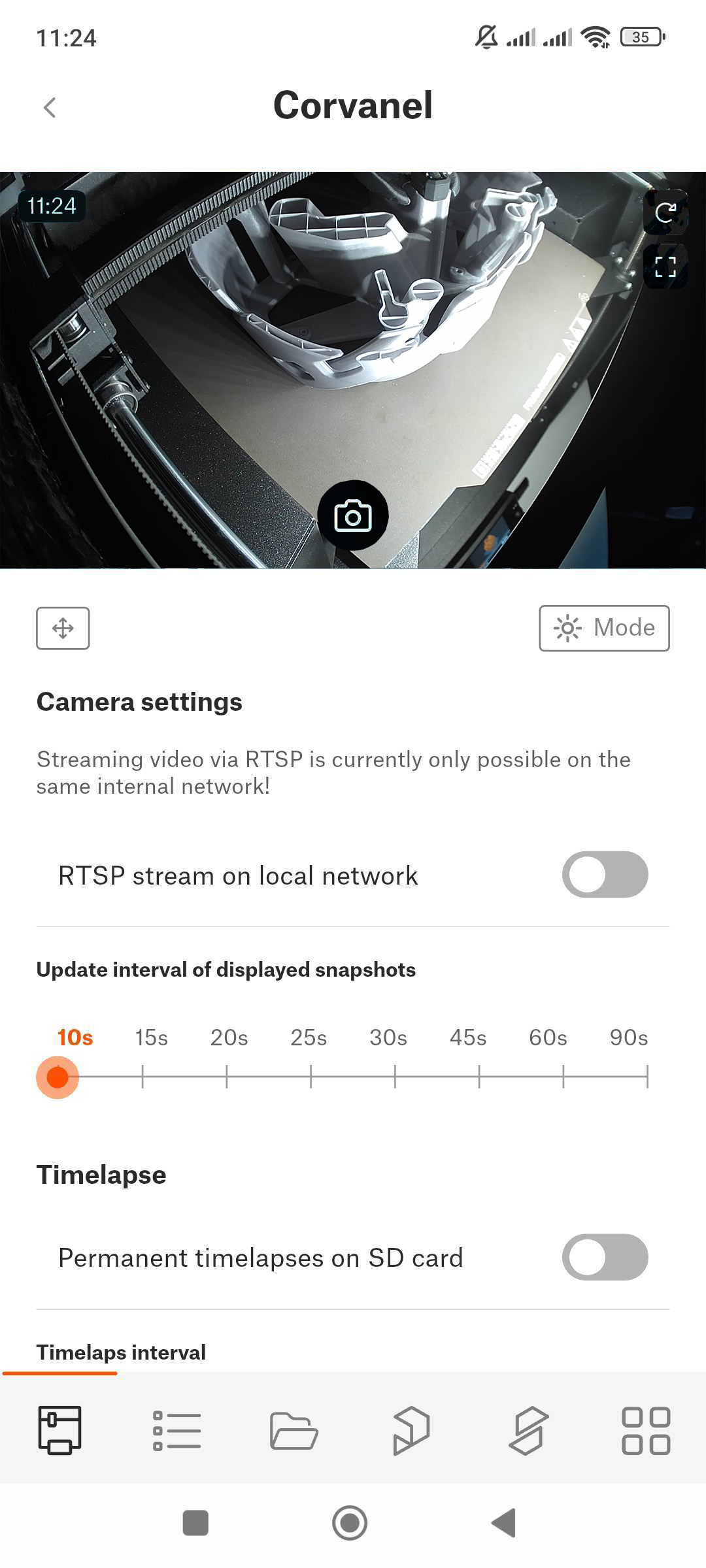Open the camera view in fullscreen
The height and width of the screenshot is (1568, 706).
coord(665,267)
